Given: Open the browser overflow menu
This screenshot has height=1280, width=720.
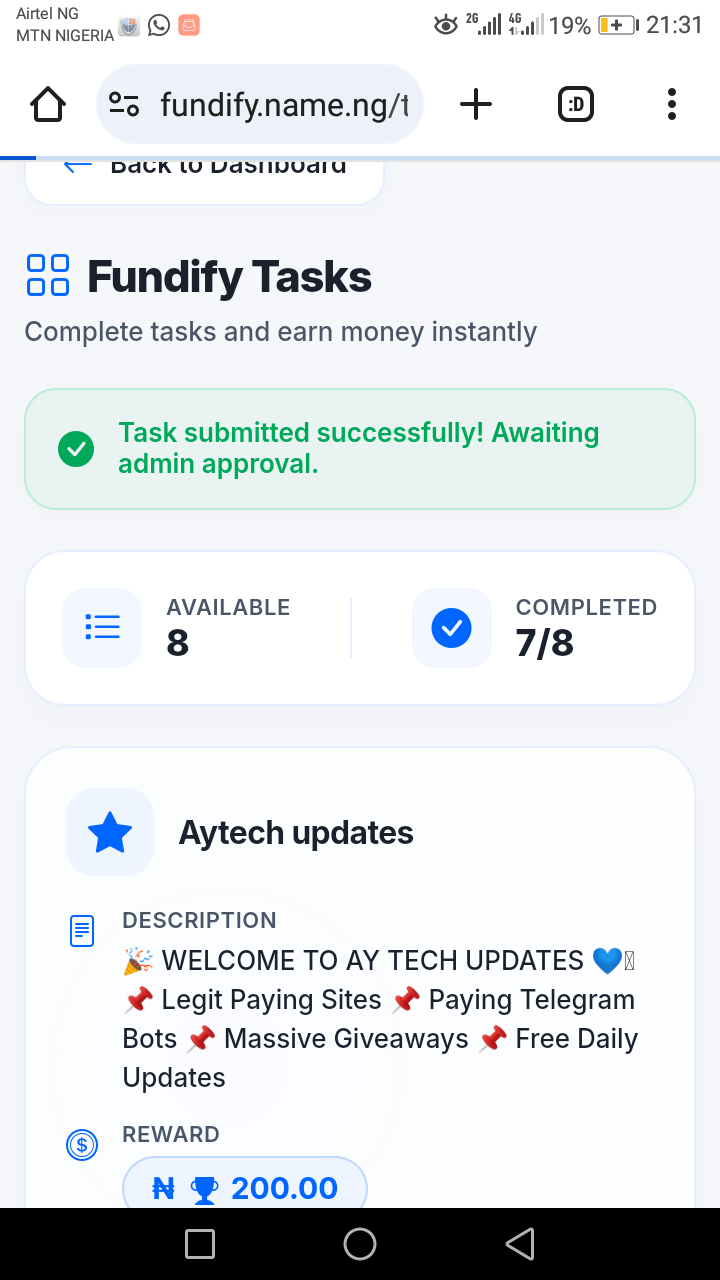Looking at the screenshot, I should click(671, 104).
